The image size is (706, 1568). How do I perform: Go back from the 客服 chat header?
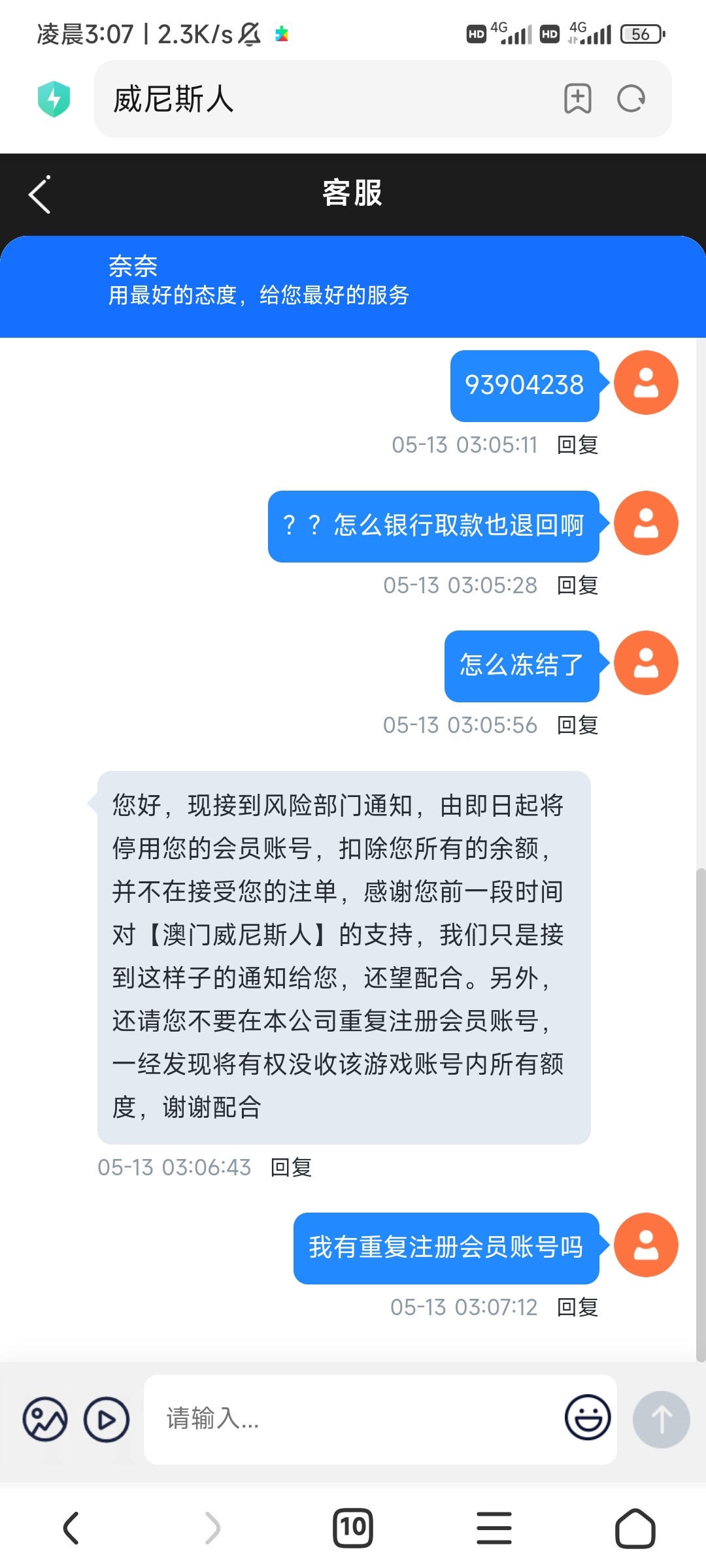(x=40, y=195)
